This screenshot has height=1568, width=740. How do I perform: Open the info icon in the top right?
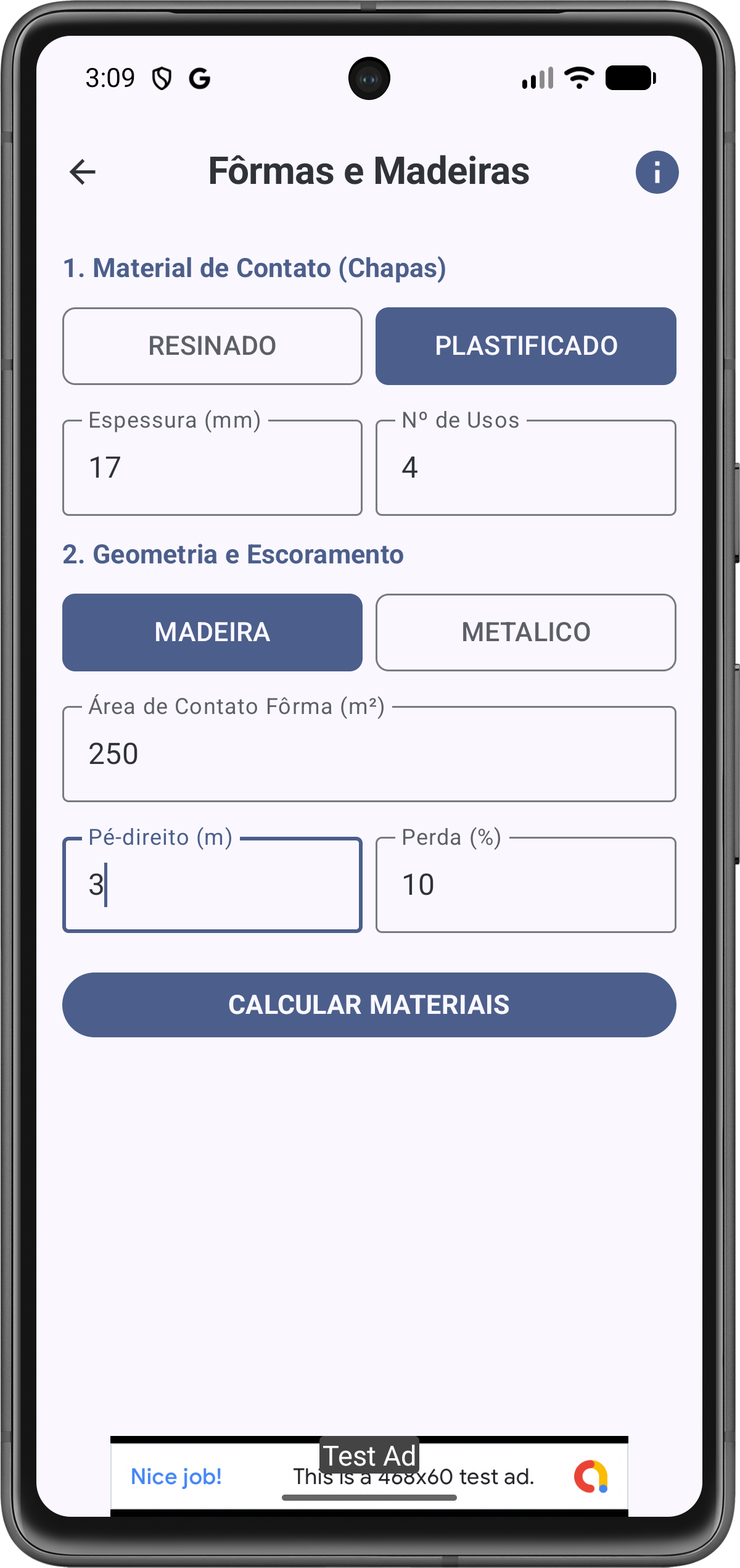point(657,172)
